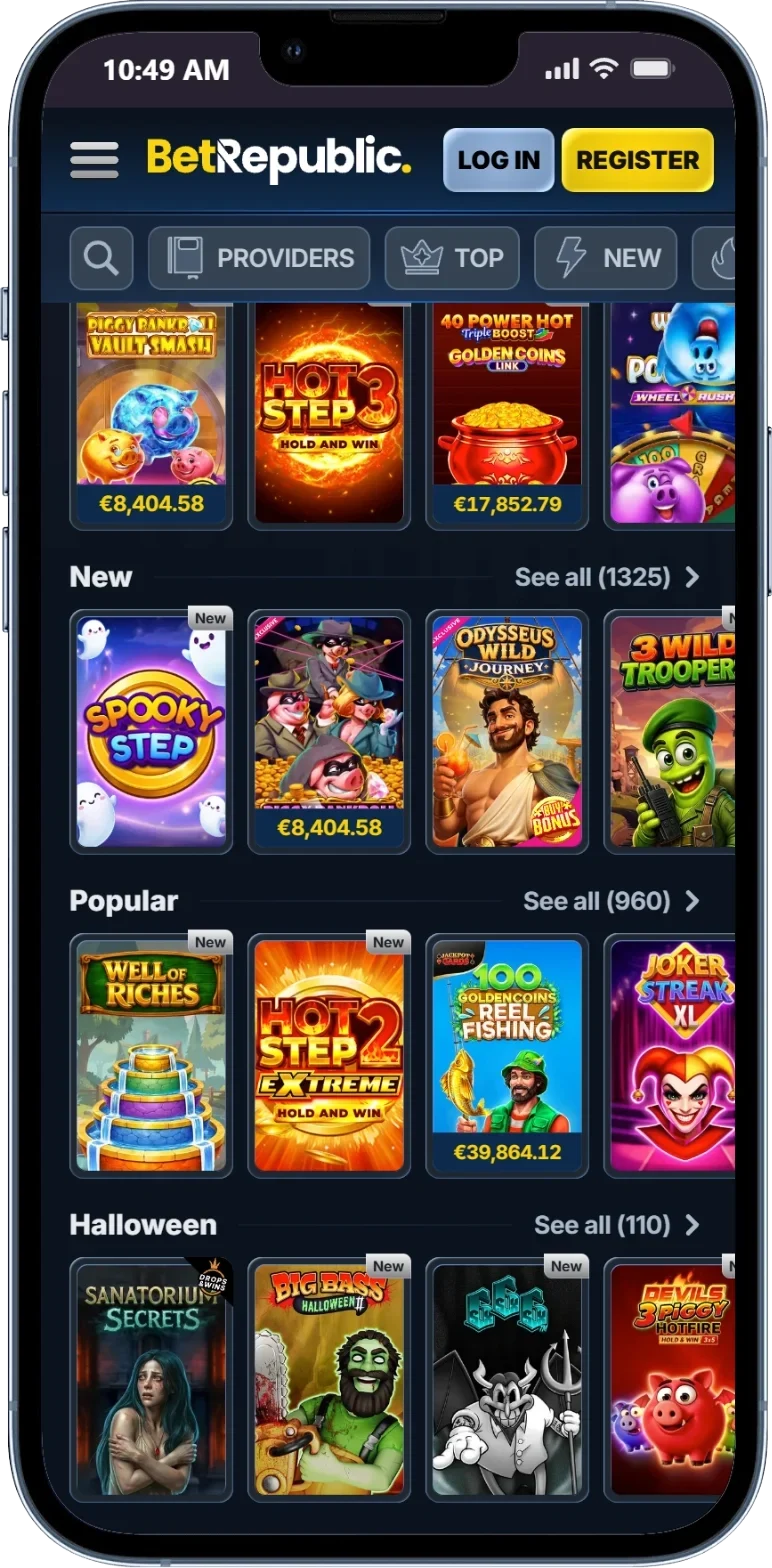
Task: Open the Spooky Step game
Action: coord(151,732)
